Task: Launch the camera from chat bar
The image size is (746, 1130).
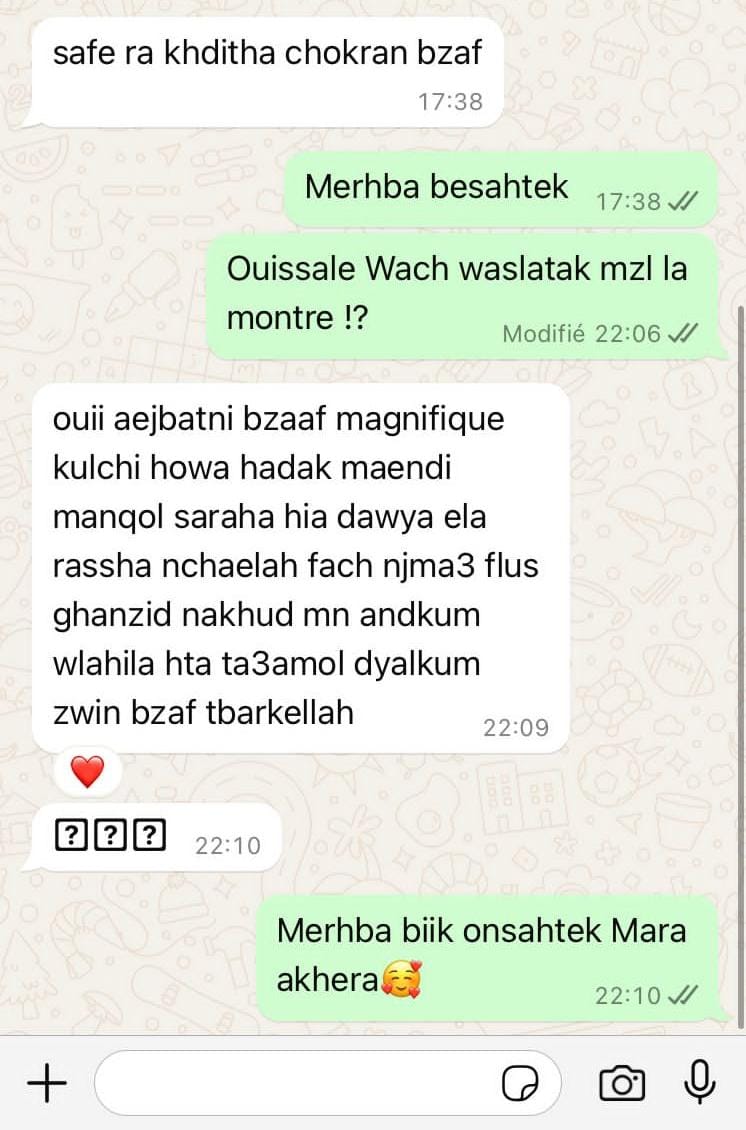Action: click(621, 1083)
